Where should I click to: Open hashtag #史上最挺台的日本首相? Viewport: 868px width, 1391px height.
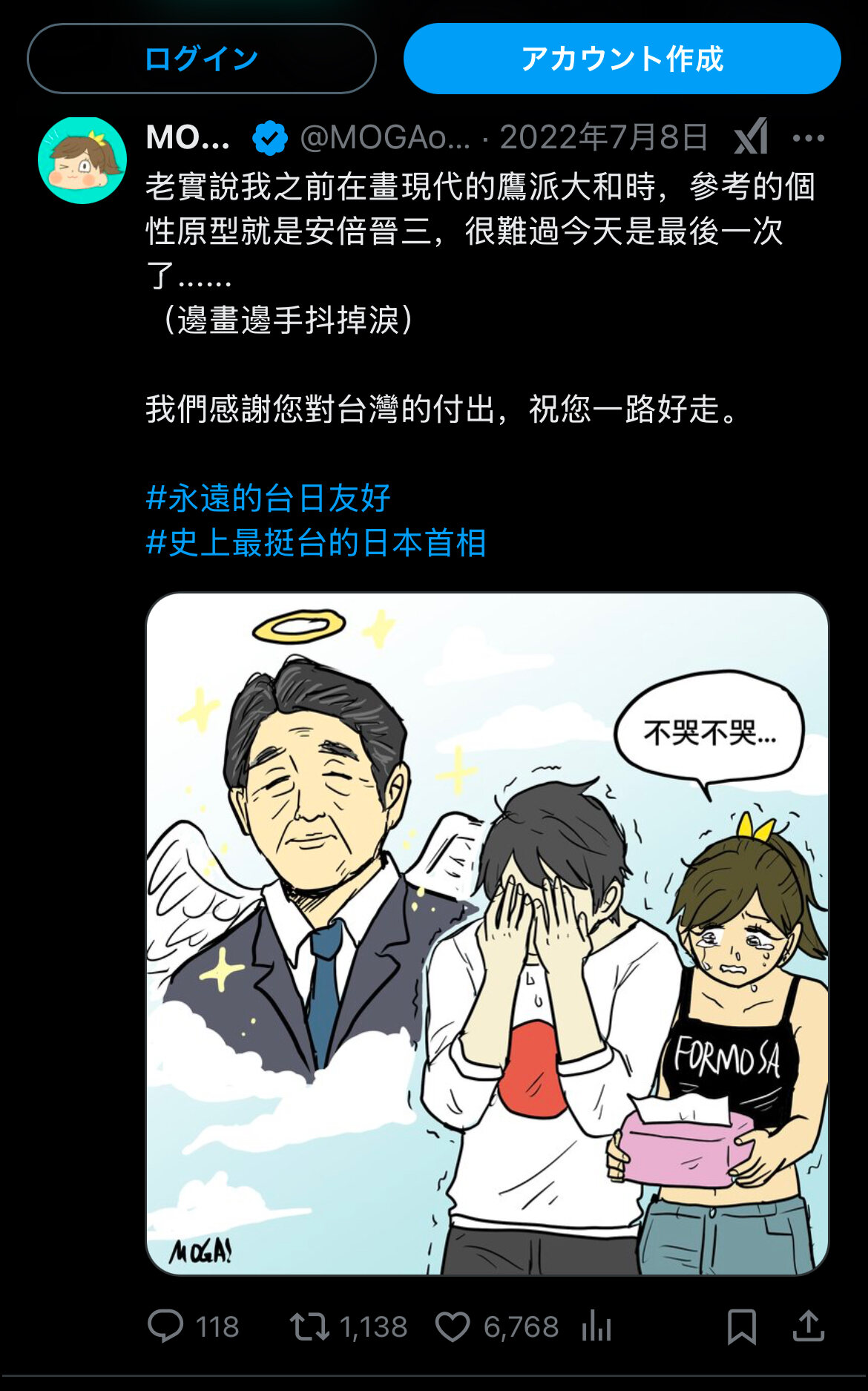coord(316,543)
